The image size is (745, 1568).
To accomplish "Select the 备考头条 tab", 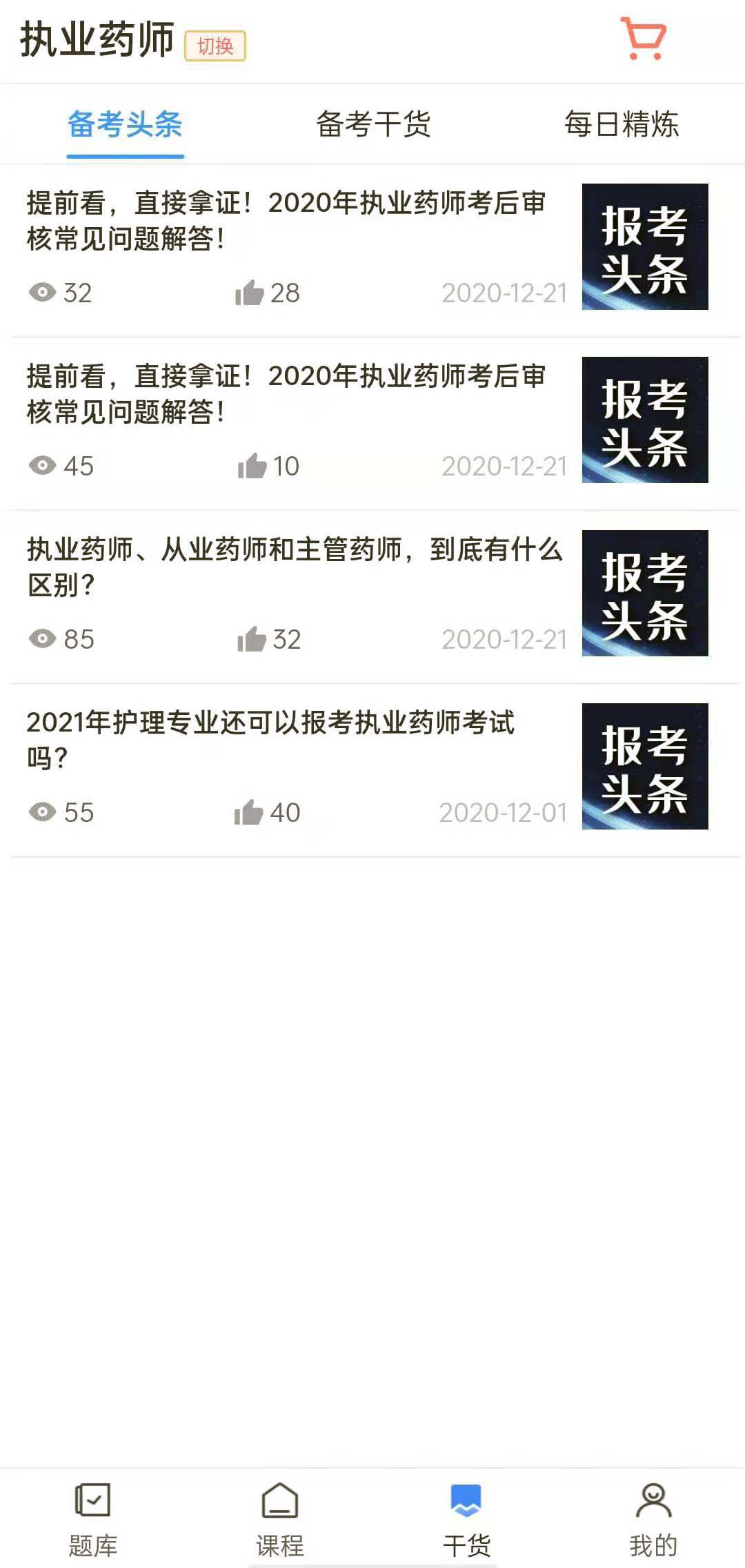I will pyautogui.click(x=125, y=125).
